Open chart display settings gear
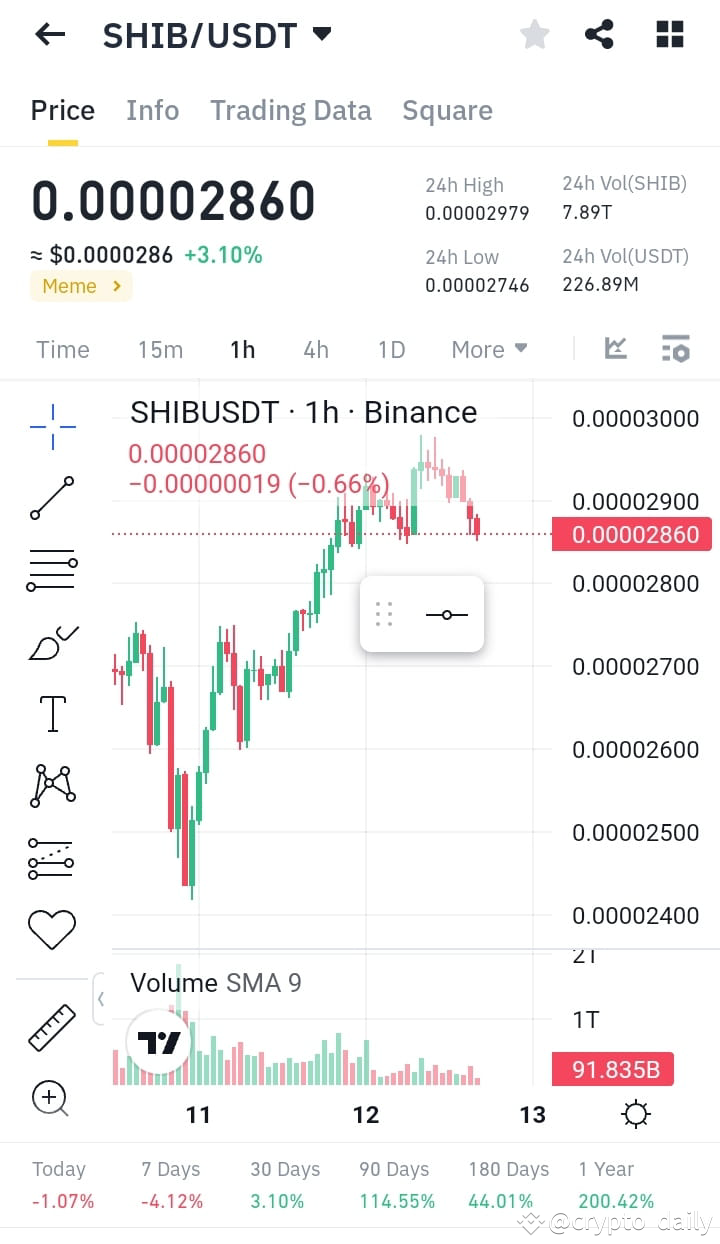Viewport: 720px width, 1244px height. point(636,1113)
